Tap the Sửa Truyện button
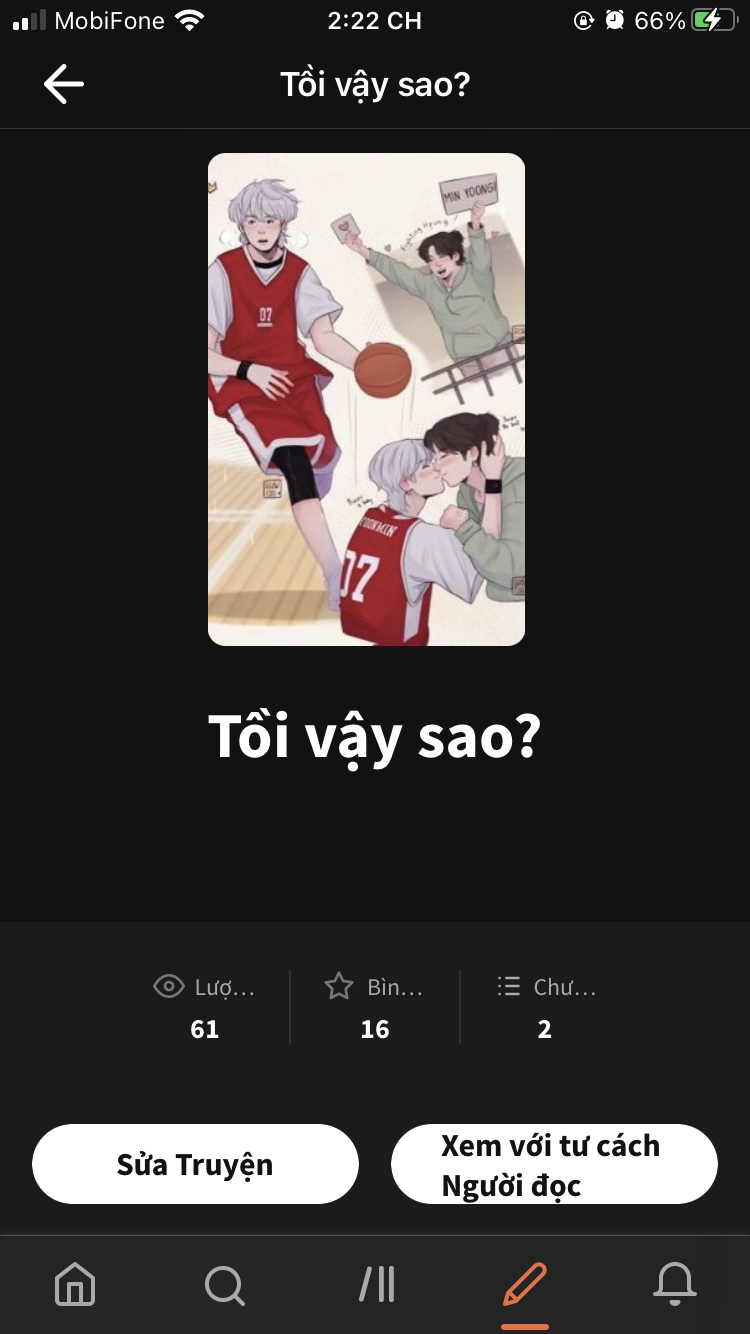Image resolution: width=750 pixels, height=1334 pixels. [195, 1164]
